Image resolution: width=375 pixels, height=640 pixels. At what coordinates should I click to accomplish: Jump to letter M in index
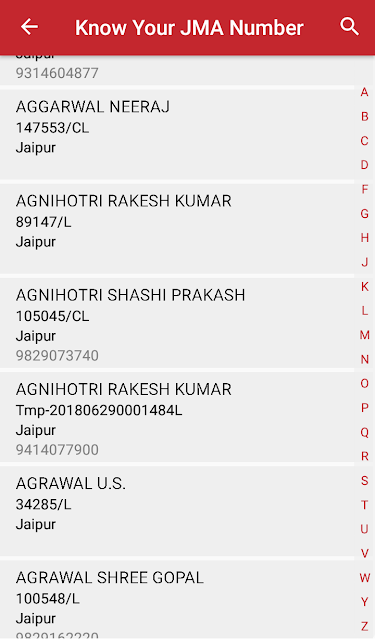coord(364,335)
